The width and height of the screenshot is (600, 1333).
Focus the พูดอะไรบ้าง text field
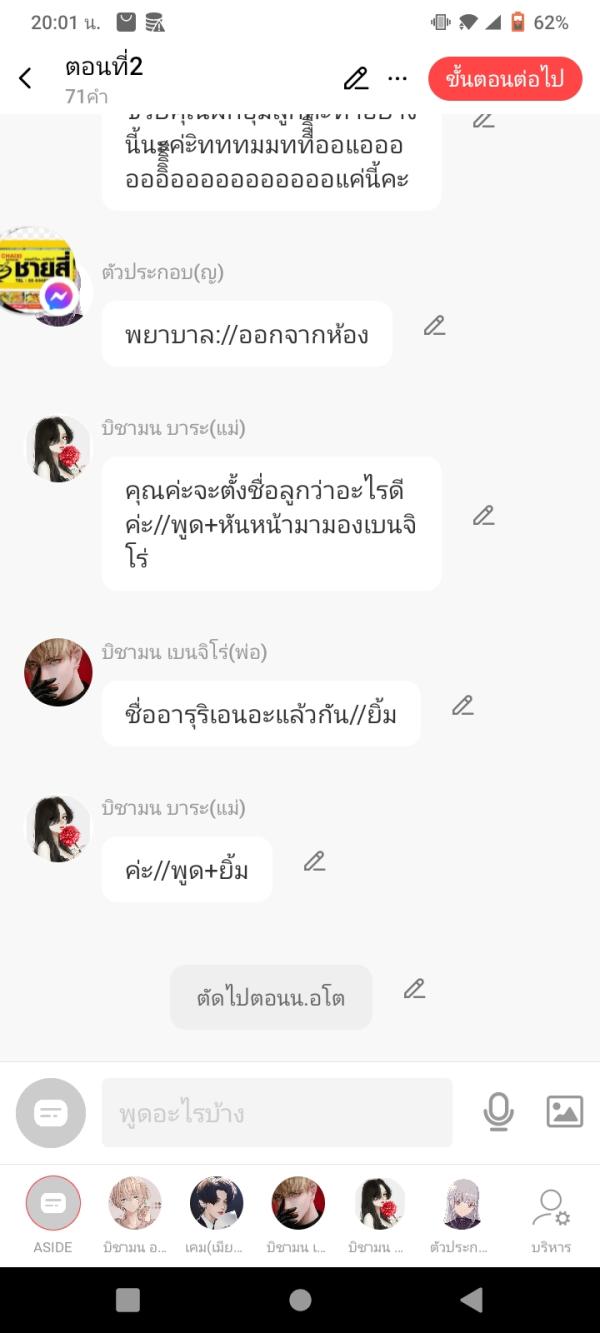click(277, 1113)
